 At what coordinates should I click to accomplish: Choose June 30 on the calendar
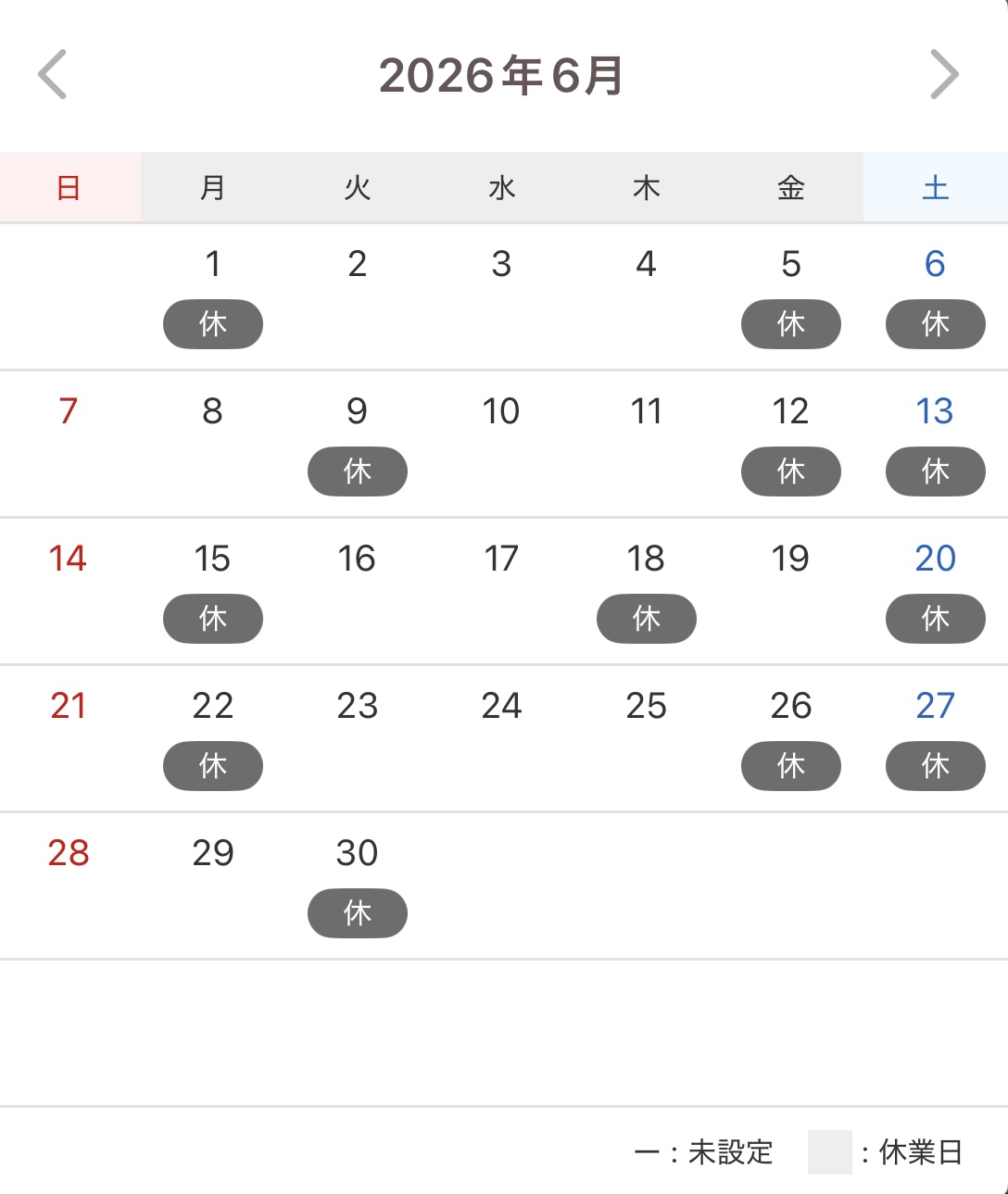click(357, 884)
